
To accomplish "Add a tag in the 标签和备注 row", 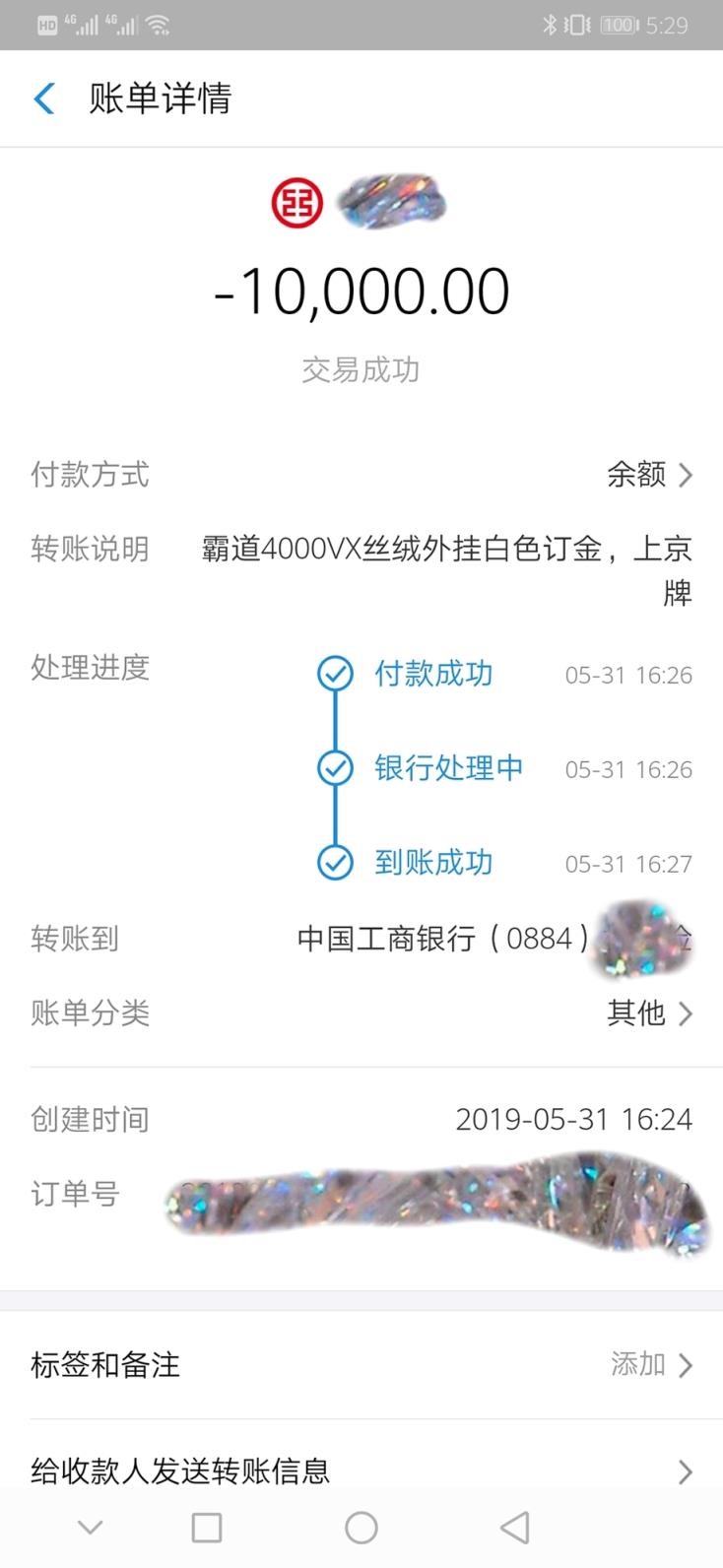I will point(650,1365).
